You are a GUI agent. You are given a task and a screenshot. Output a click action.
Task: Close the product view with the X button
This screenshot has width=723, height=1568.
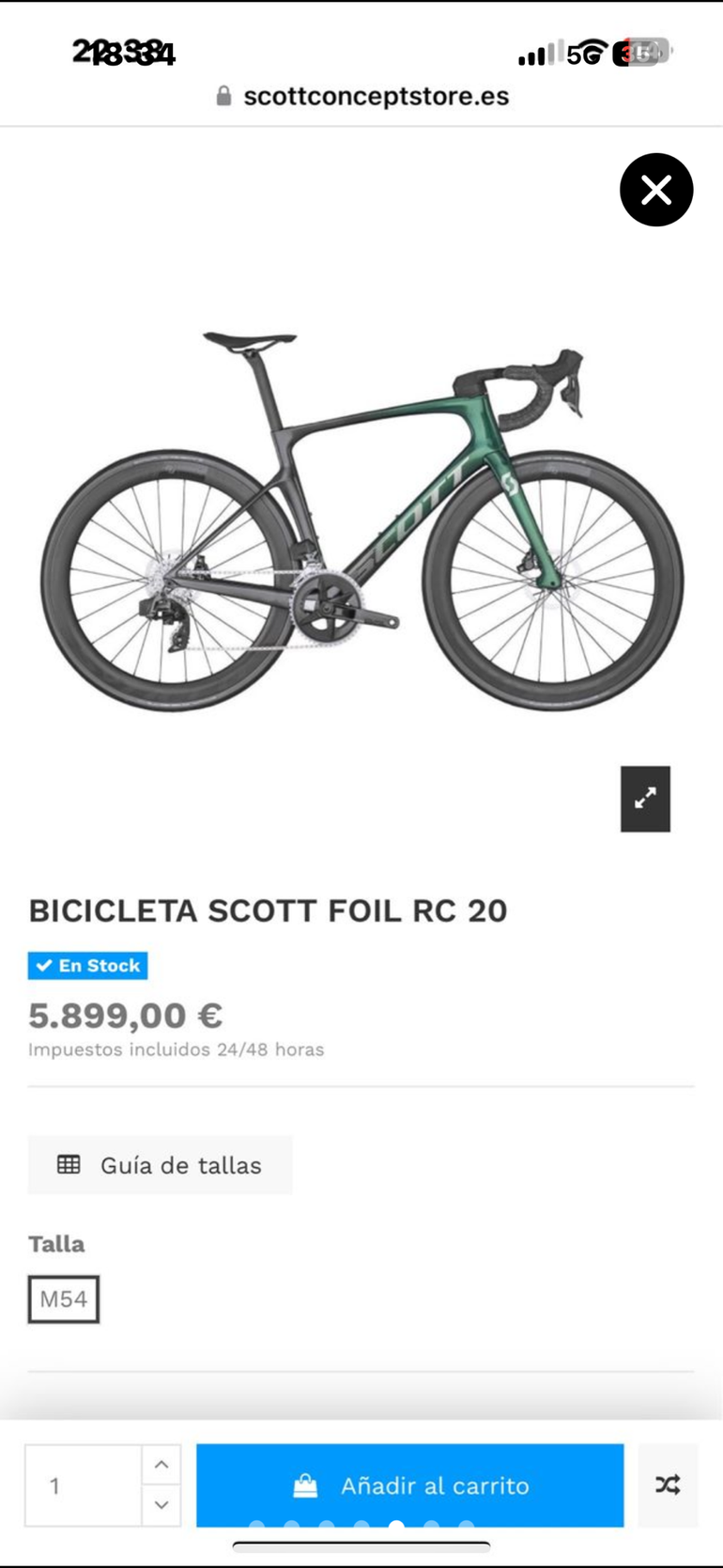tap(656, 190)
